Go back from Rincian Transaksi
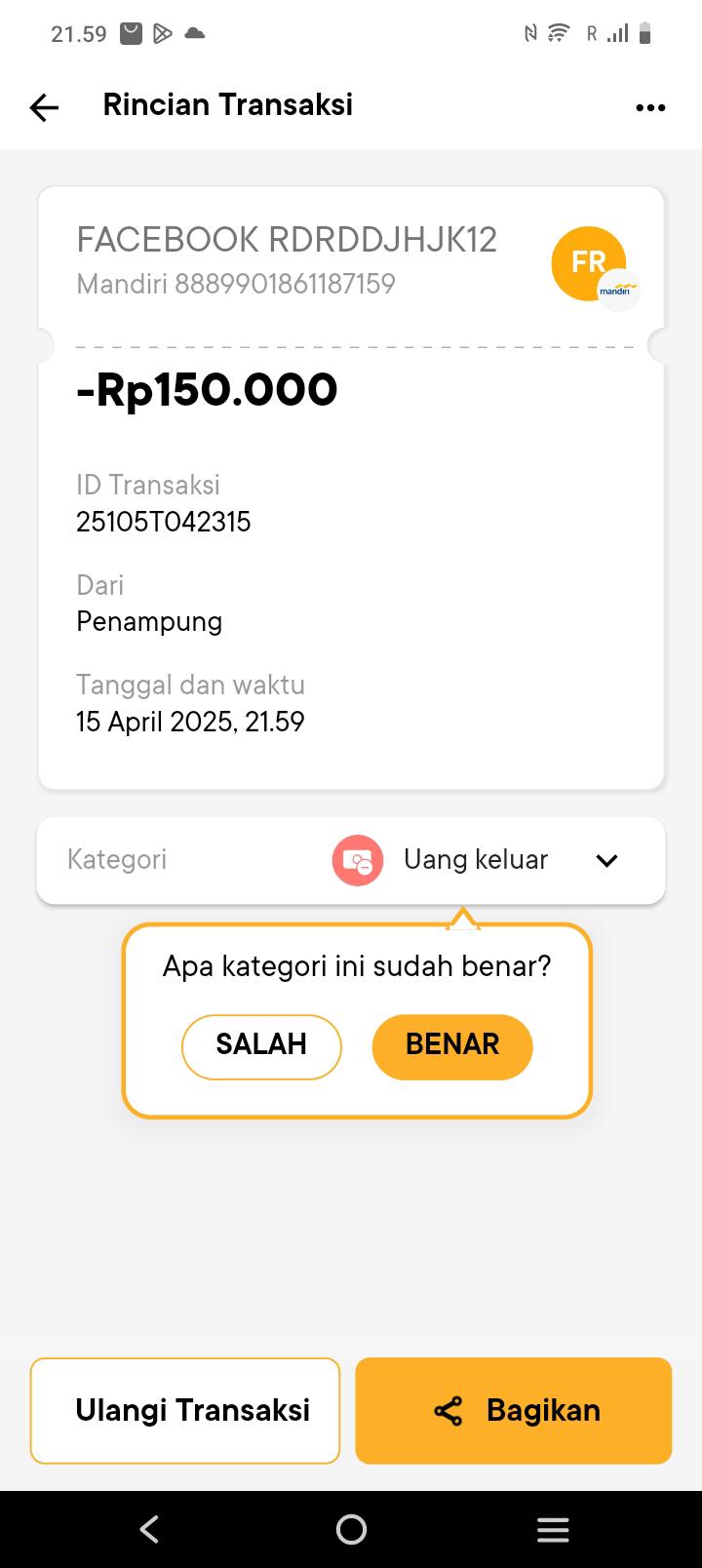The image size is (702, 1568). [x=44, y=106]
